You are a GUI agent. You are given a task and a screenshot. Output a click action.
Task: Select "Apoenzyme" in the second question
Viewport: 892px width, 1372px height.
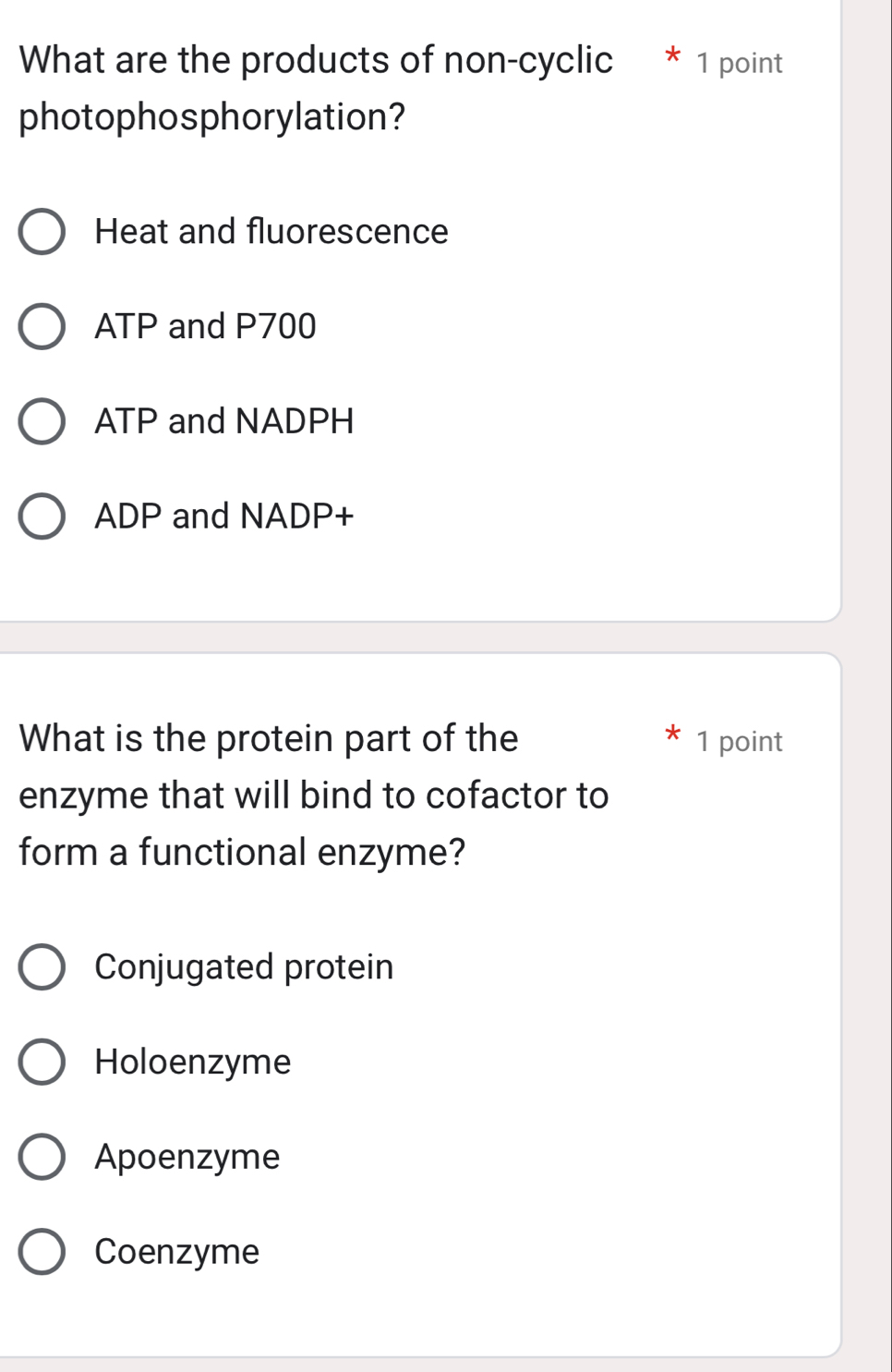tap(42, 1157)
